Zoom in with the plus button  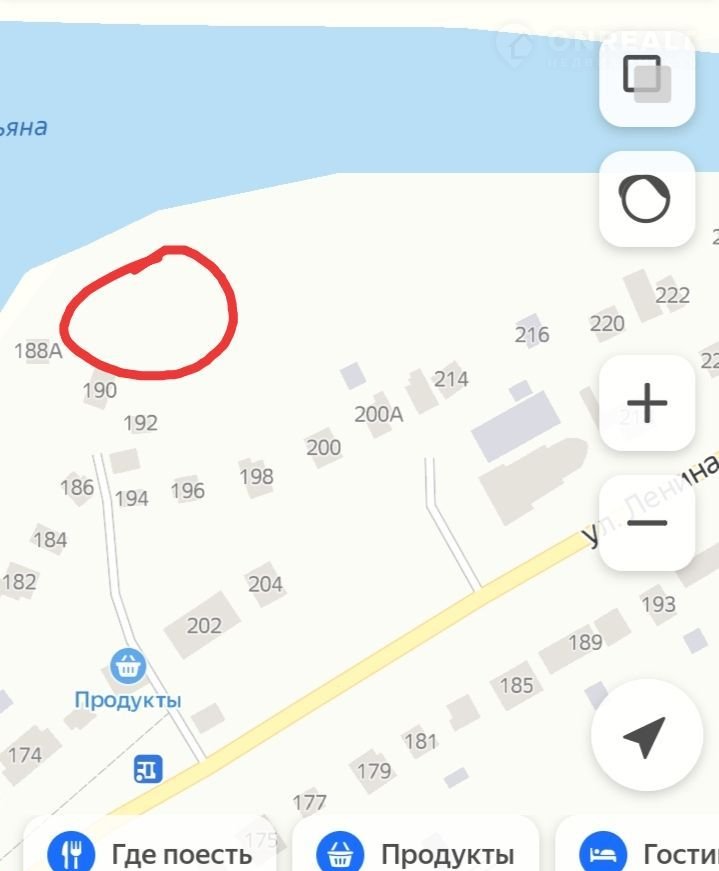(x=646, y=403)
